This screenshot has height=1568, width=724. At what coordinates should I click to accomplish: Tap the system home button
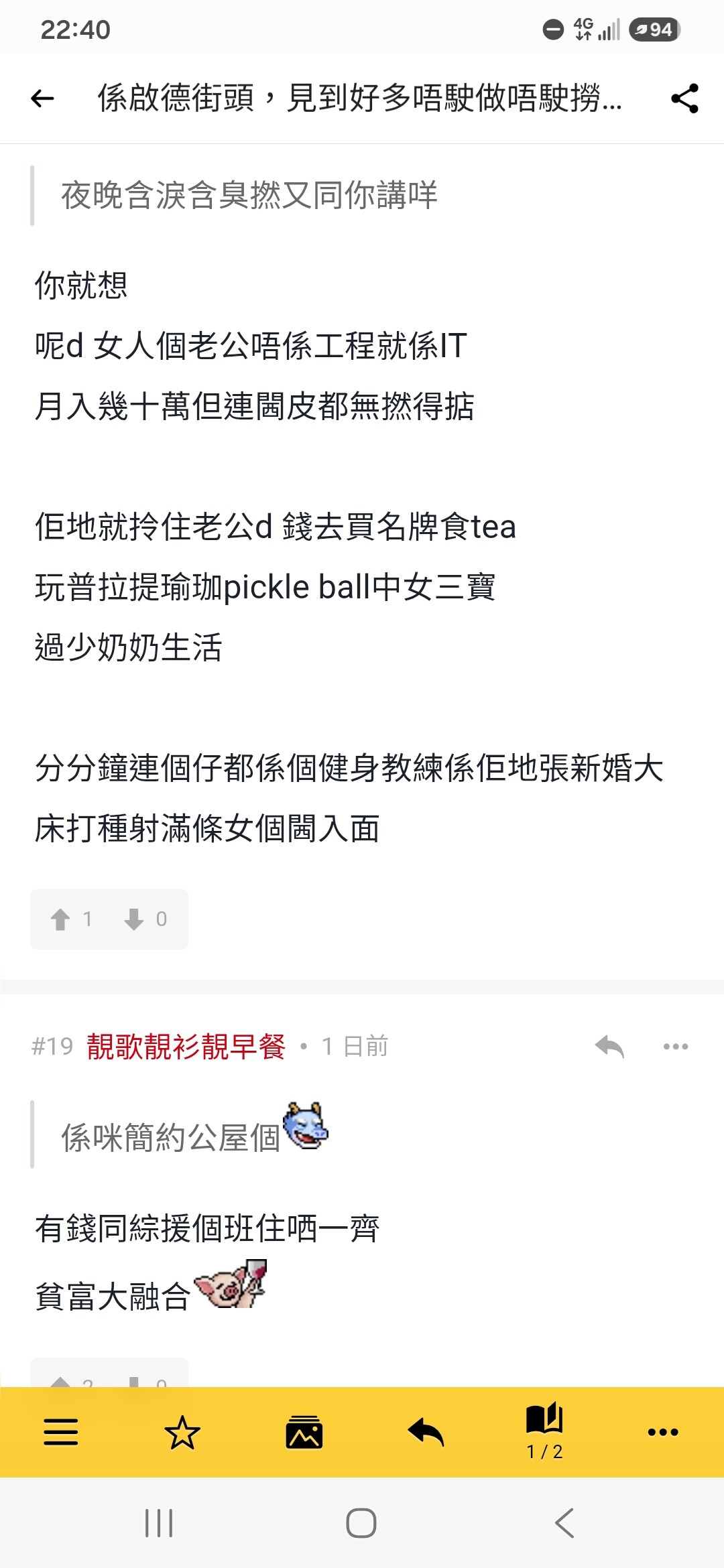[x=361, y=1523]
